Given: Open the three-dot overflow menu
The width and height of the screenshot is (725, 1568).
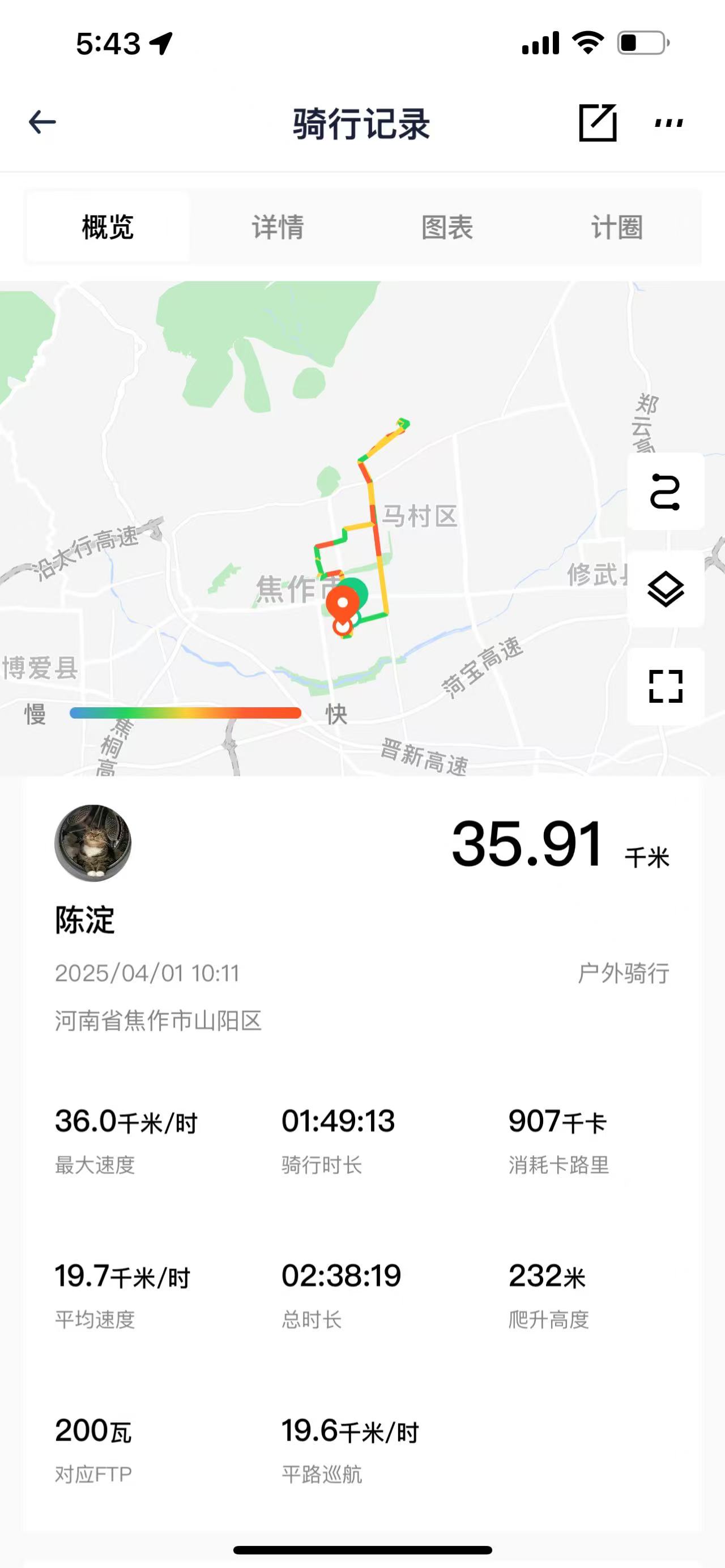Looking at the screenshot, I should pyautogui.click(x=668, y=123).
